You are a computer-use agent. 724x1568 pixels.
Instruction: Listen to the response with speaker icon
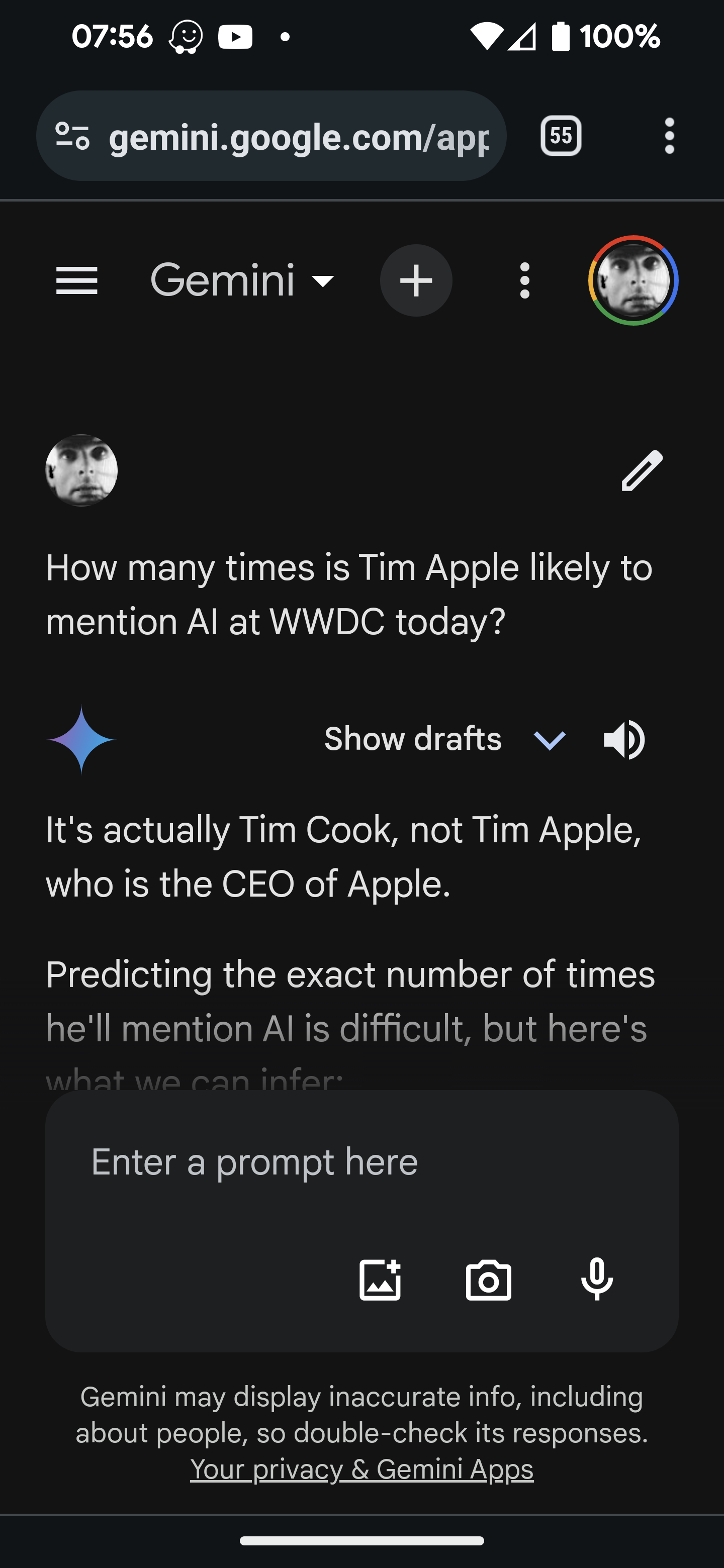625,740
